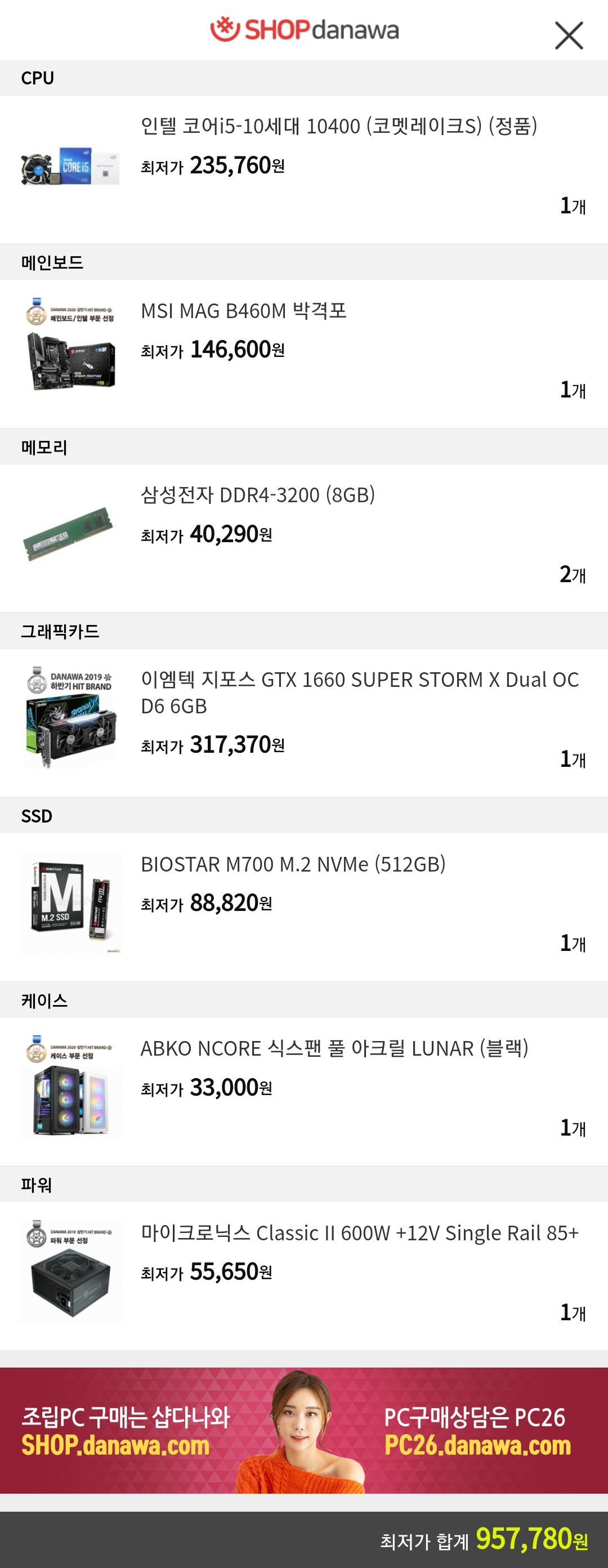The height and width of the screenshot is (1568, 608).
Task: Open the Micronics Classic II 600W power supply
Action: (x=359, y=1233)
